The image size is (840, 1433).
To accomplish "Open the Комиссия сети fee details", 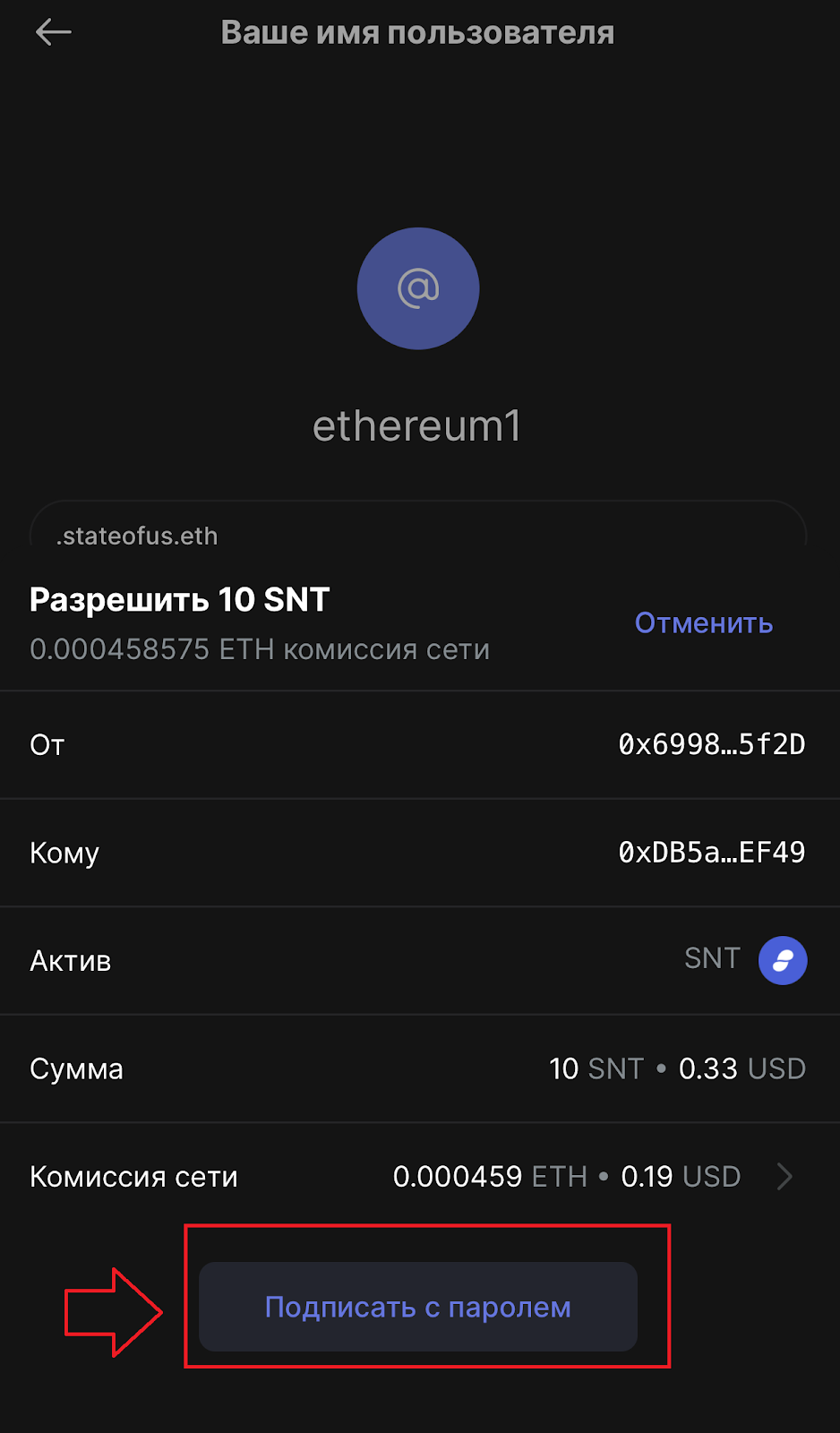I will click(784, 1176).
